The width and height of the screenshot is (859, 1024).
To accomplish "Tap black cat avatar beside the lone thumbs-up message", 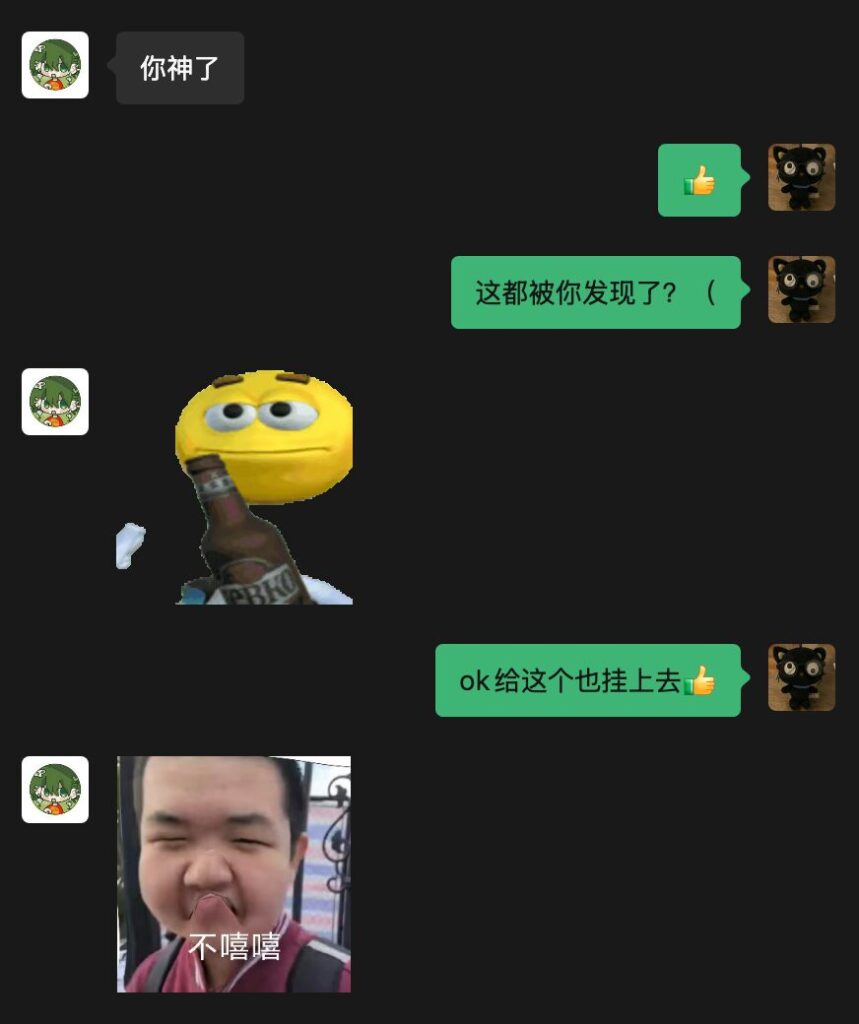I will pos(801,178).
